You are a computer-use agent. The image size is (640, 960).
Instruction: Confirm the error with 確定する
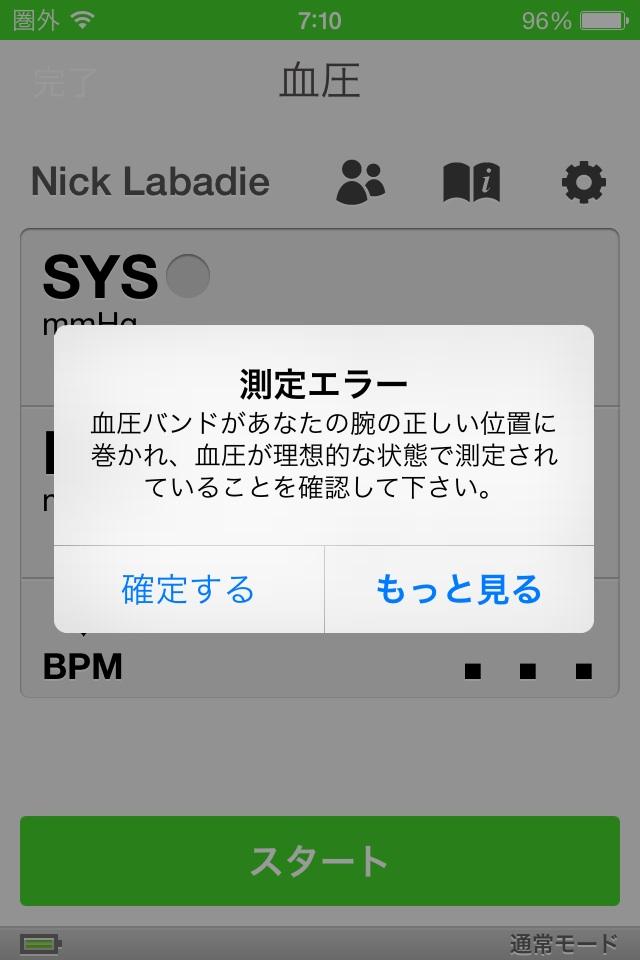pyautogui.click(x=188, y=589)
